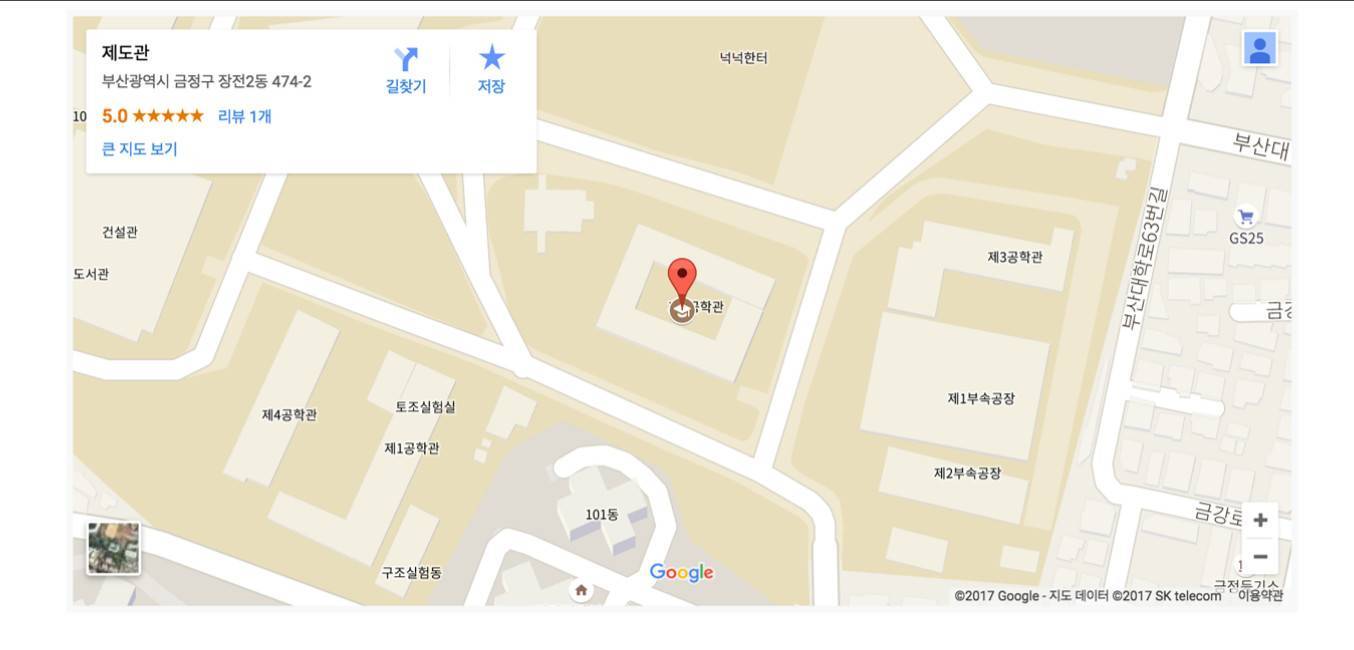Save the place with 저장 star
The image size is (1354, 650).
click(x=491, y=70)
